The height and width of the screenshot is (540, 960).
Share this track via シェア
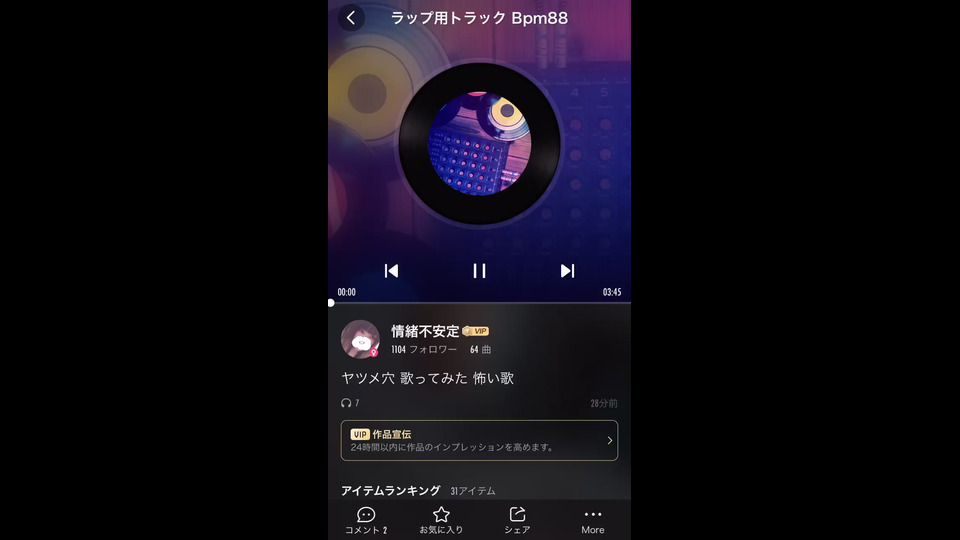point(517,520)
